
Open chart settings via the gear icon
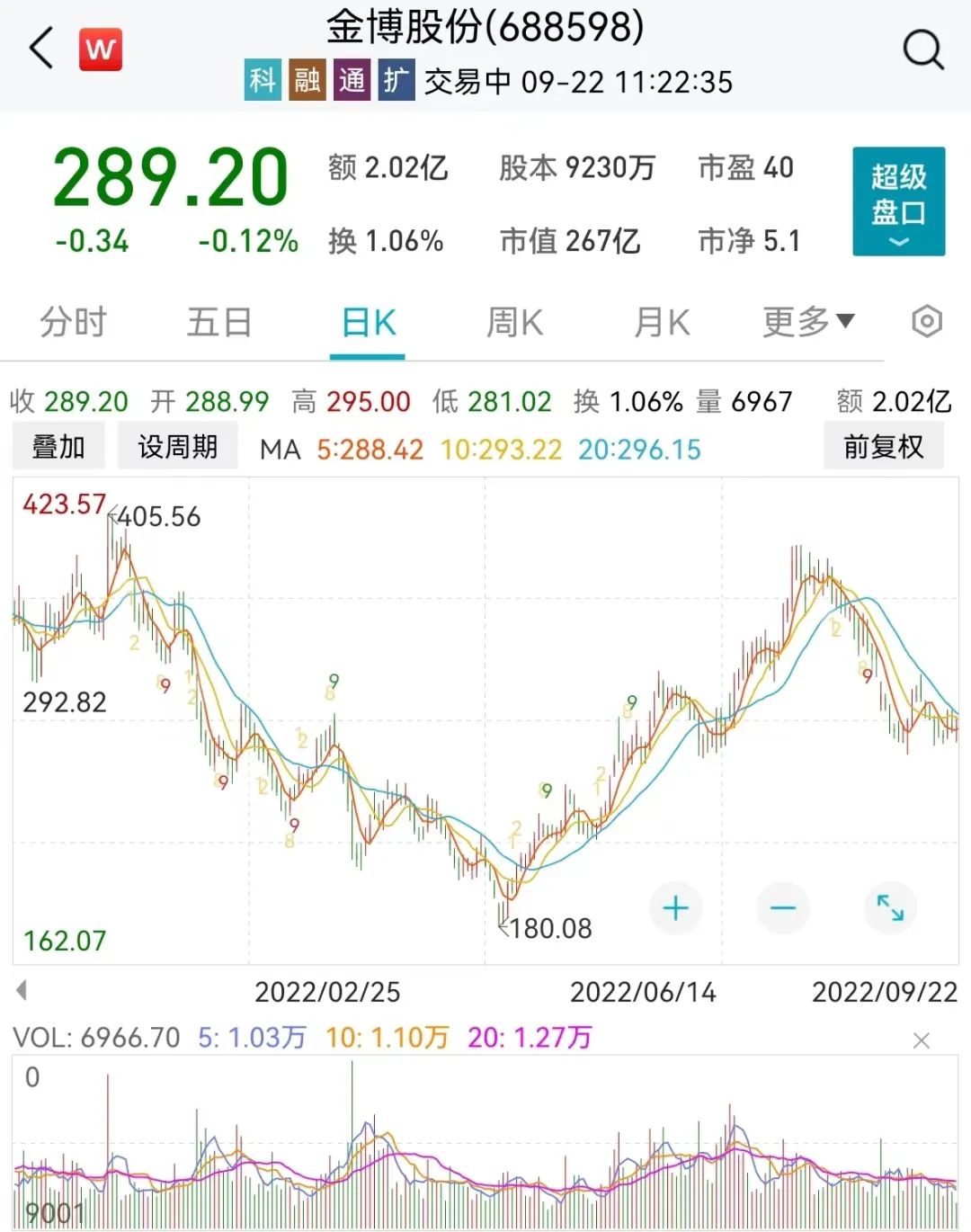[x=927, y=321]
